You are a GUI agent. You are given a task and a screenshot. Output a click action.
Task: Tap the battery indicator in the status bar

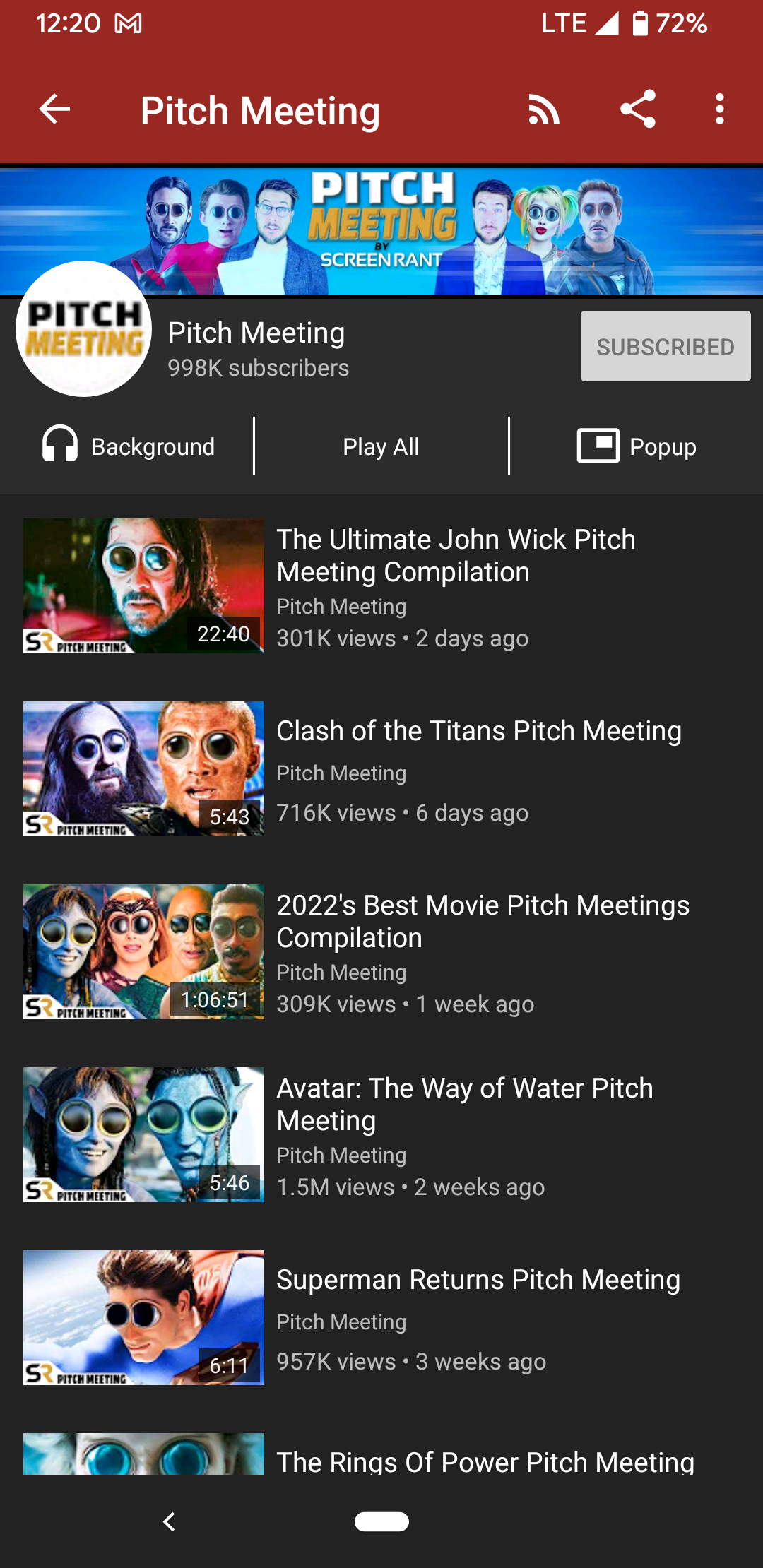pos(640,23)
